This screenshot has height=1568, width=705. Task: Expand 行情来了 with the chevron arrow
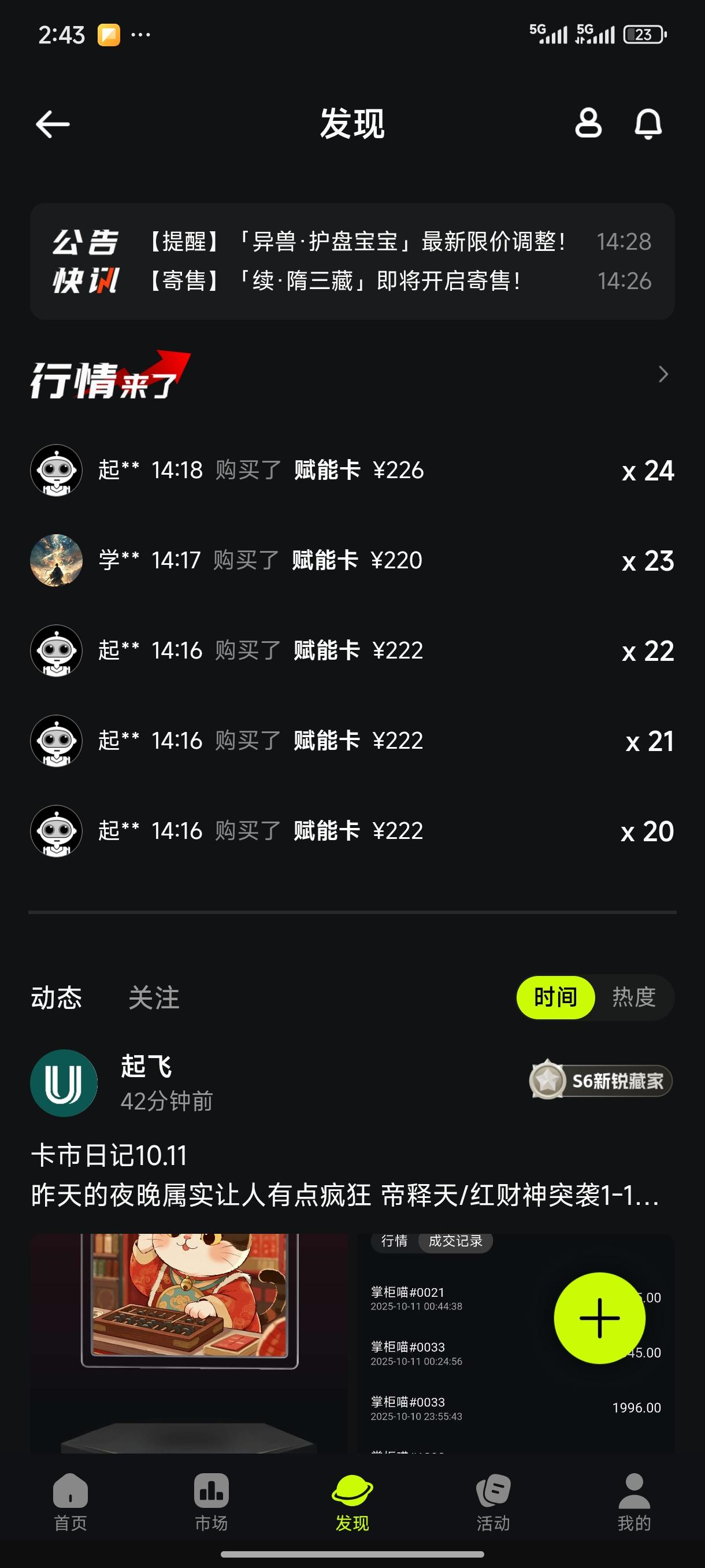pos(663,374)
